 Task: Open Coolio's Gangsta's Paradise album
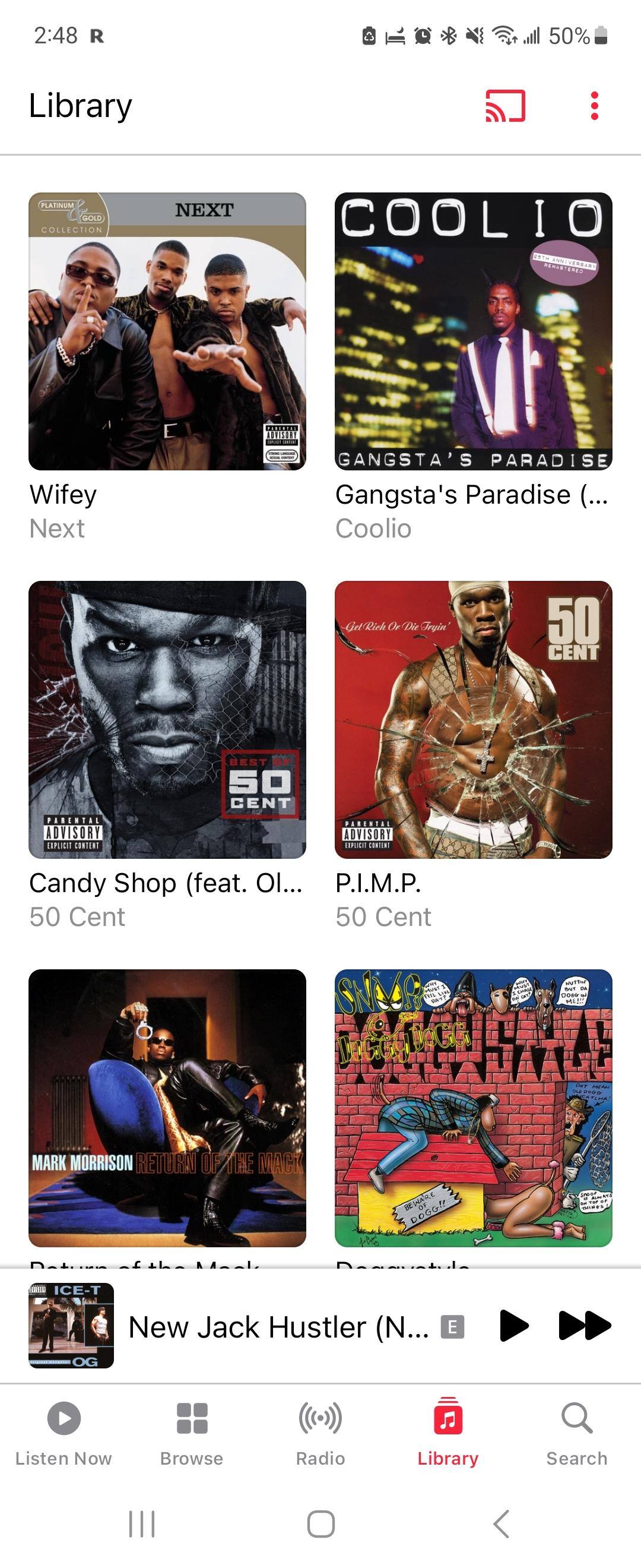tap(473, 331)
